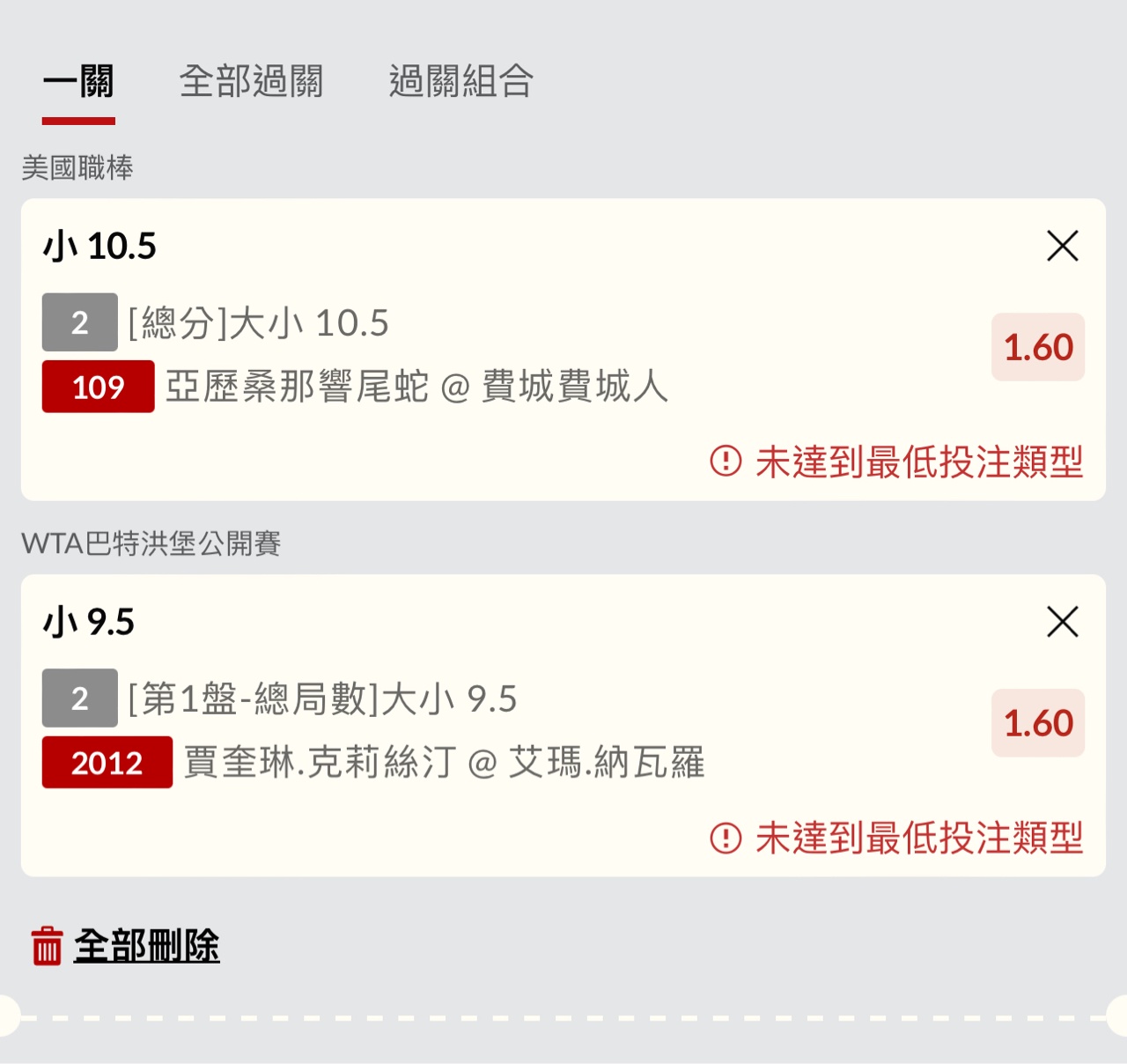The width and height of the screenshot is (1127, 1064).
Task: Remove the 小 9.5 WTA bet
Action: [x=1063, y=622]
